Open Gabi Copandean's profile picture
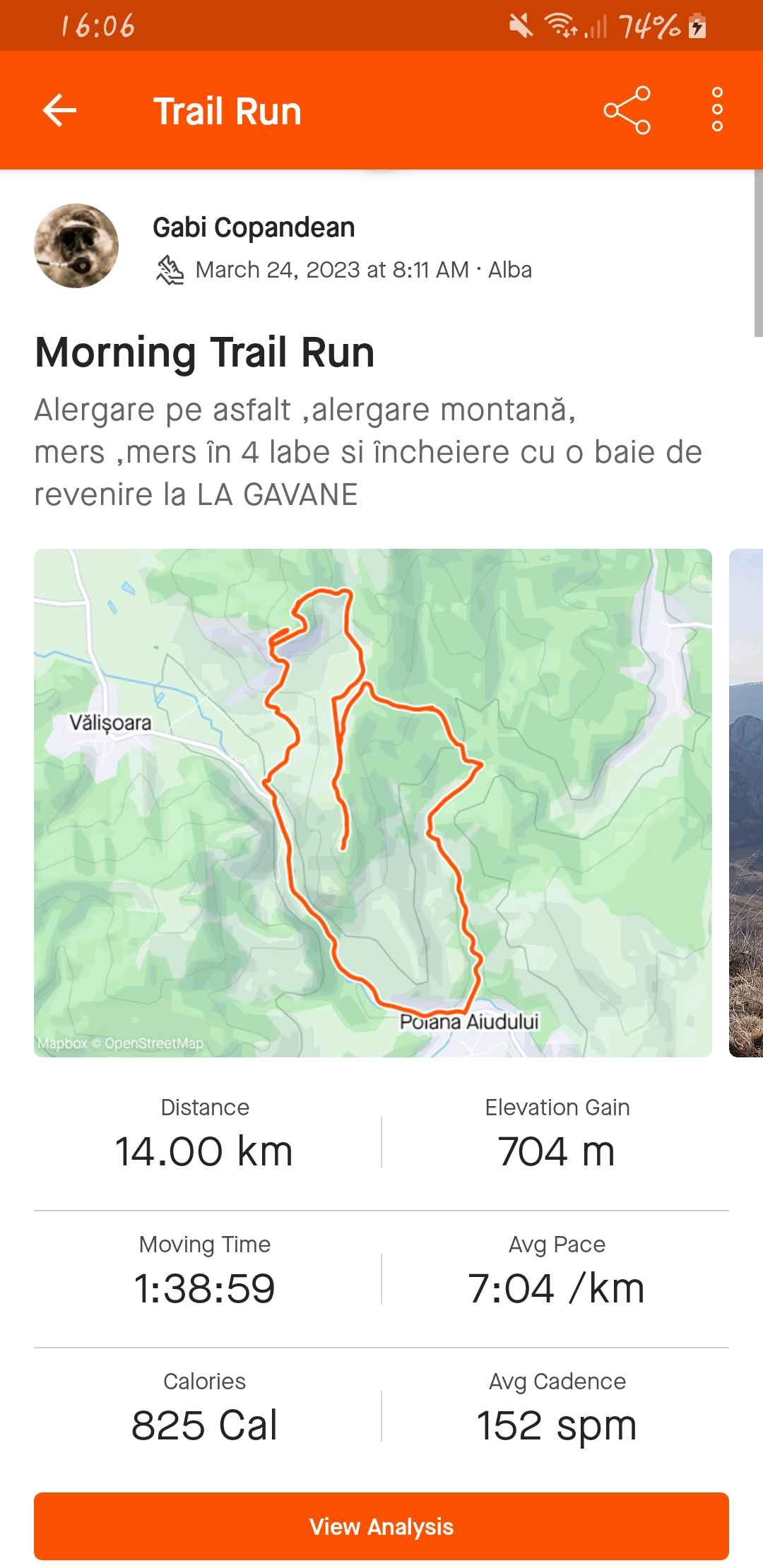The height and width of the screenshot is (1568, 763). tap(76, 246)
